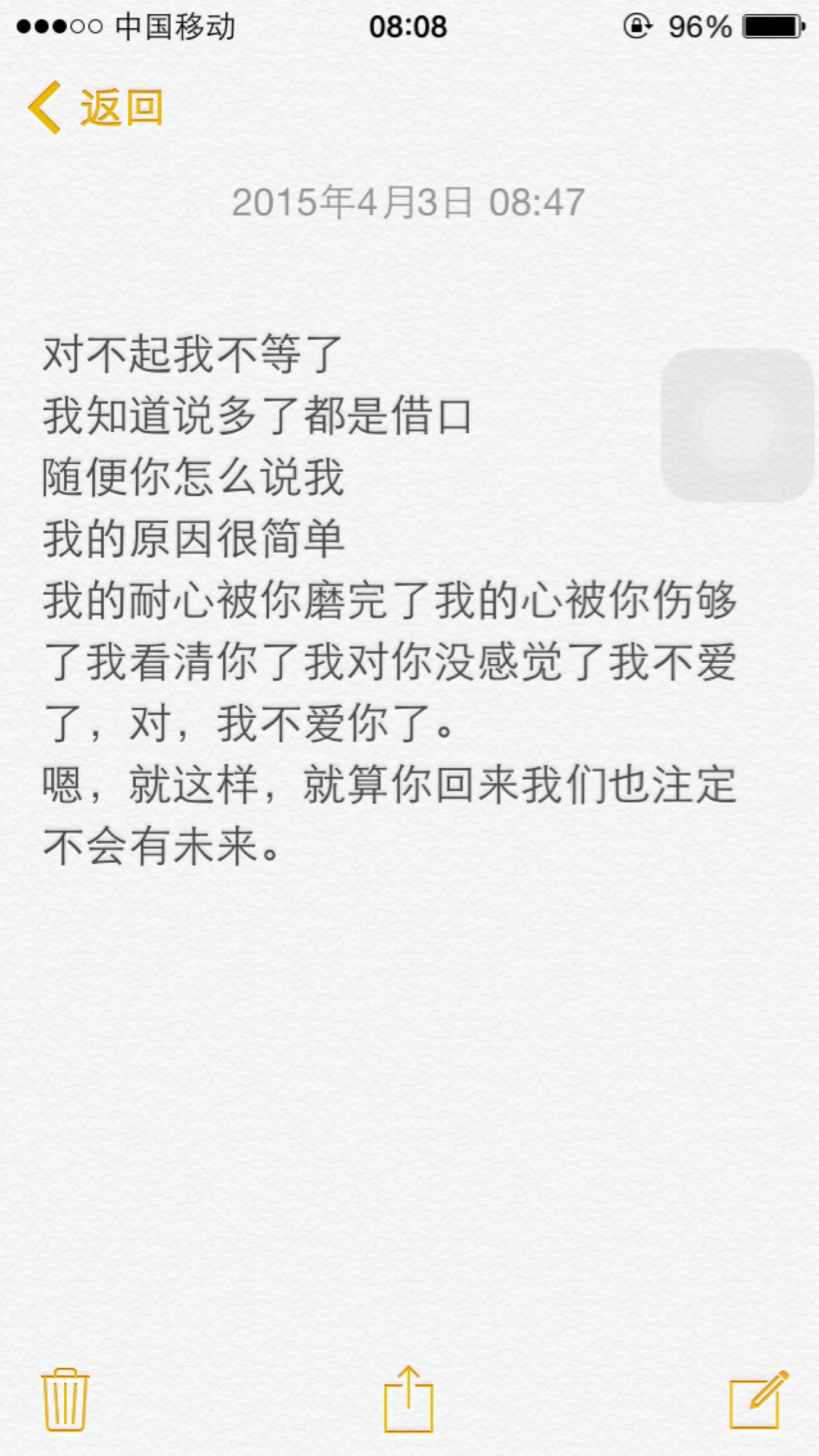Image resolution: width=819 pixels, height=1456 pixels.
Task: Tap the time 08:08 in status bar
Action: 408,26
